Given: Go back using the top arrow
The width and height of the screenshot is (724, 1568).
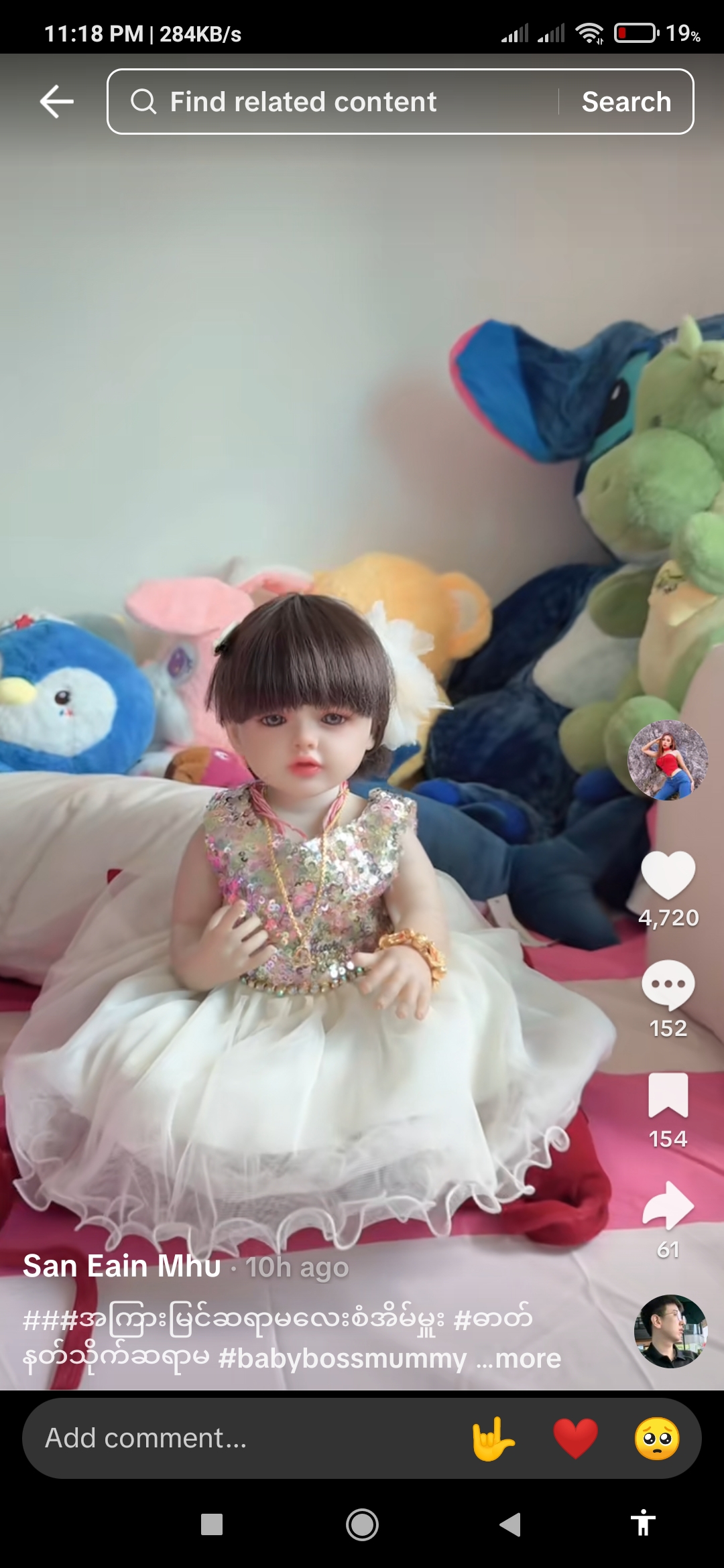Looking at the screenshot, I should [x=57, y=102].
